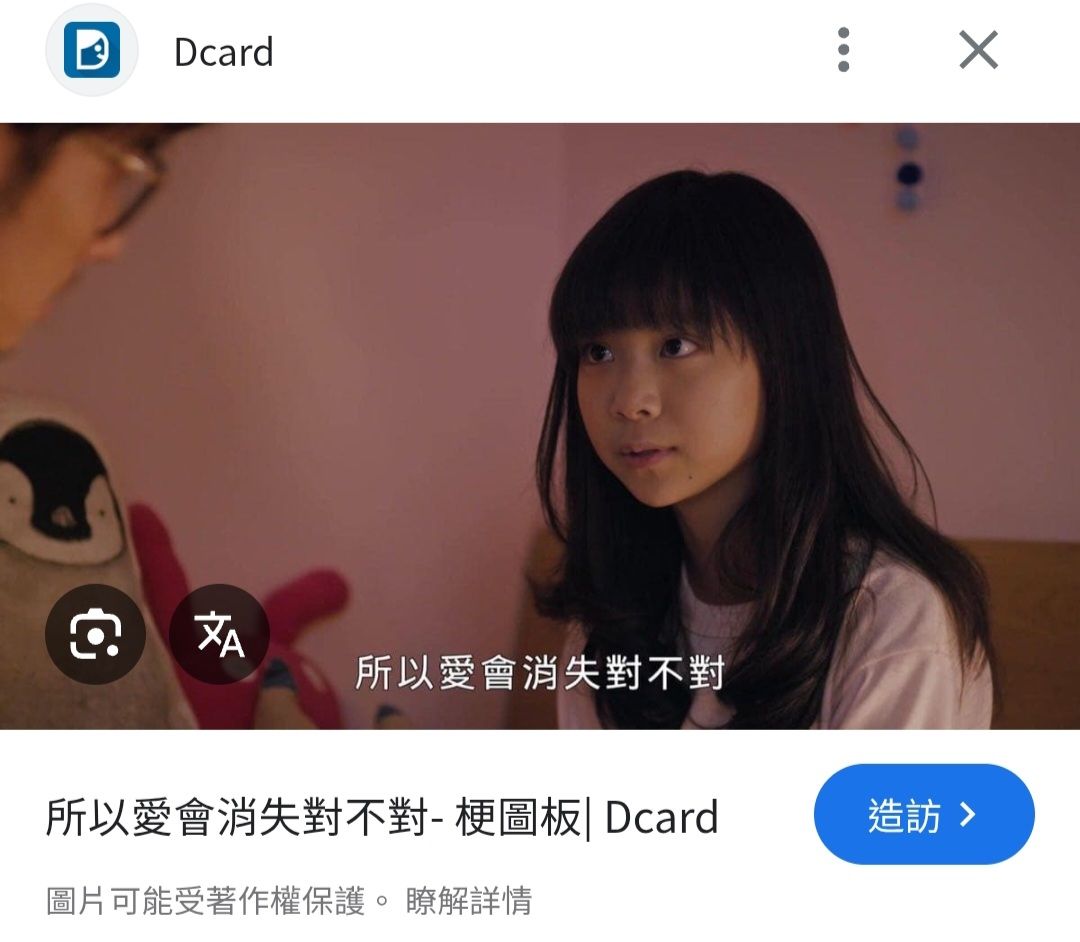
Task: Open the Dcard source at the top
Action: [x=222, y=52]
